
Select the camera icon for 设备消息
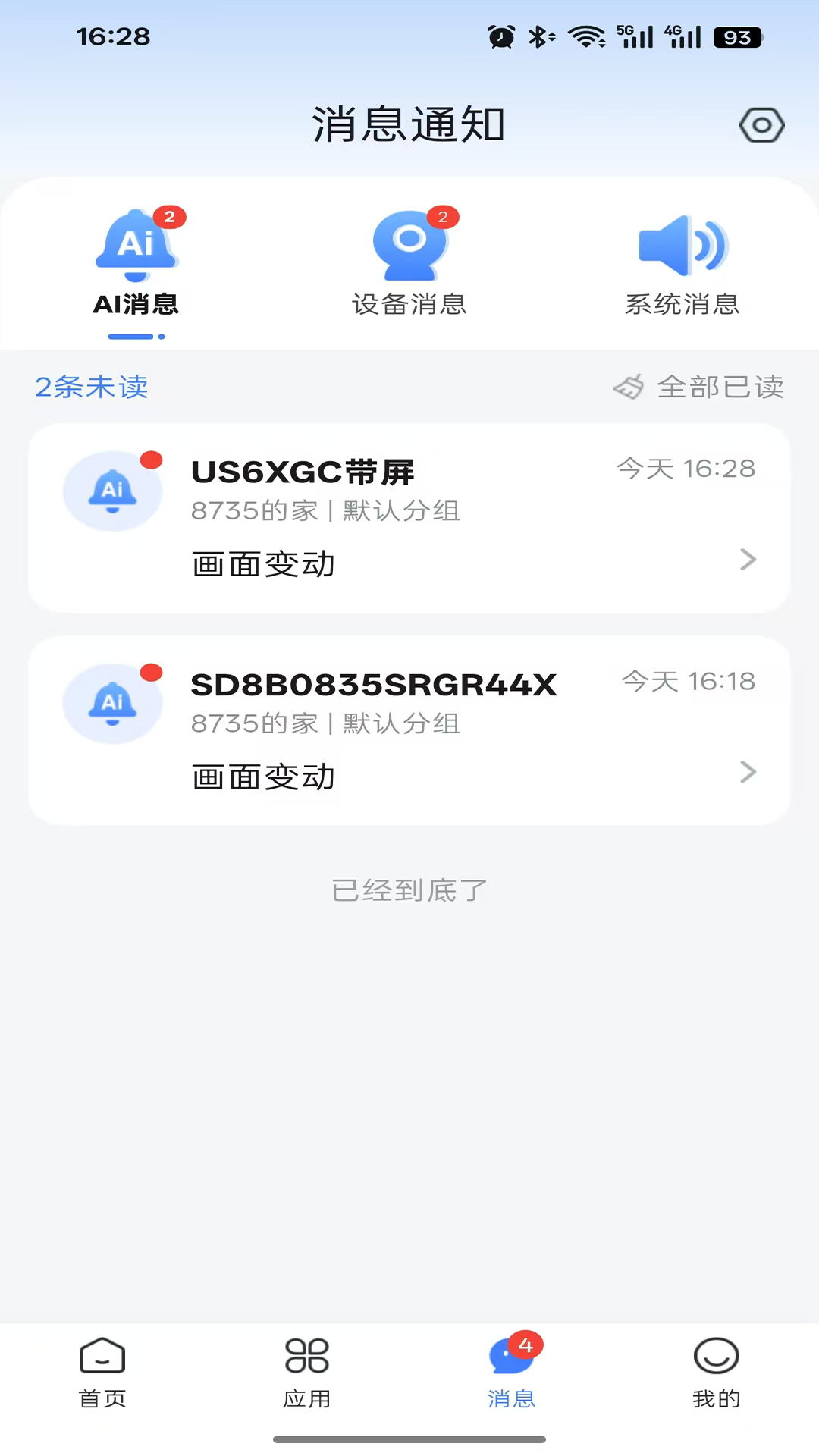coord(409,244)
